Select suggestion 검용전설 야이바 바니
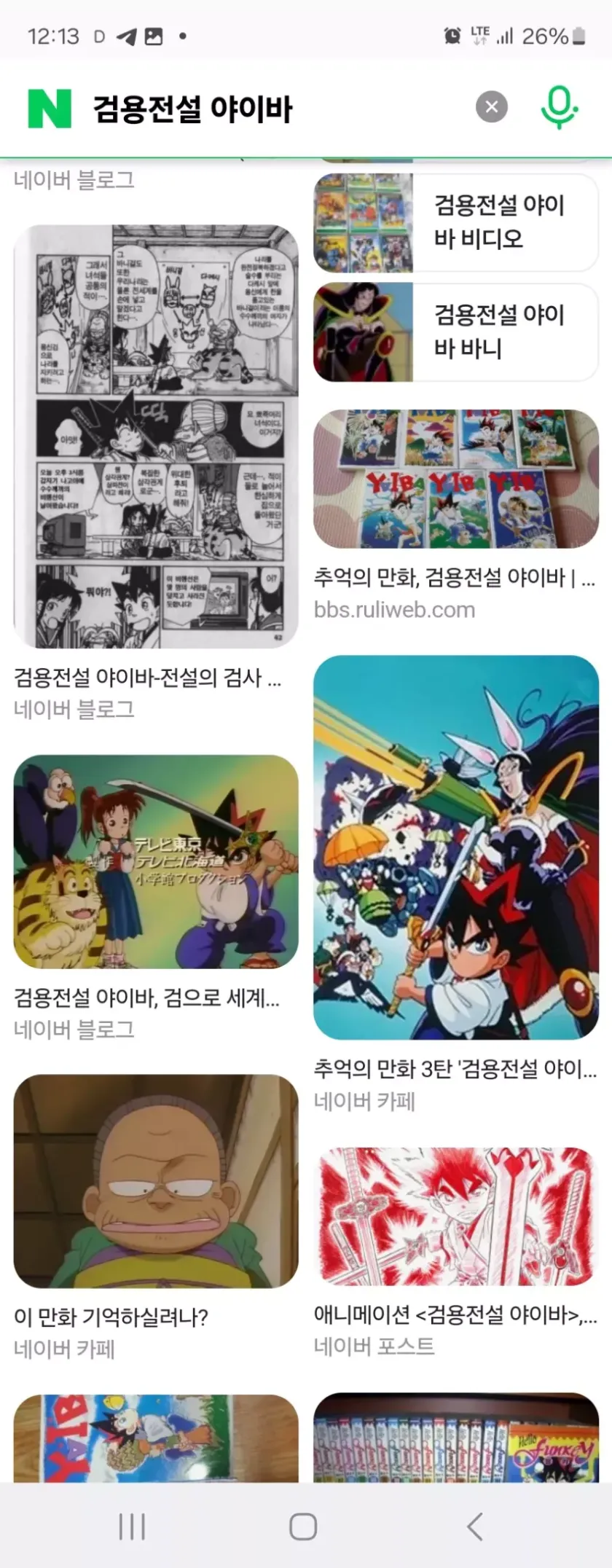The width and height of the screenshot is (612, 1568). pyautogui.click(x=456, y=332)
